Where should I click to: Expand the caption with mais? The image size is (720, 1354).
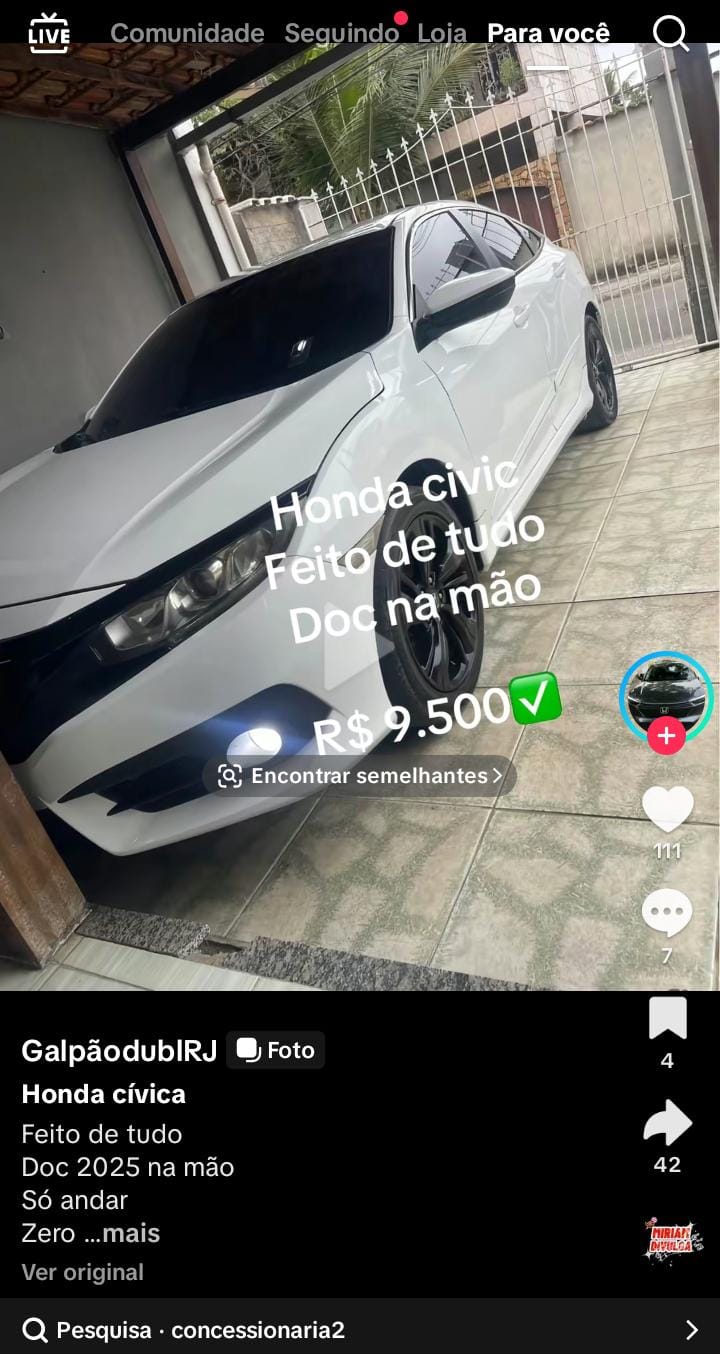click(x=131, y=1233)
